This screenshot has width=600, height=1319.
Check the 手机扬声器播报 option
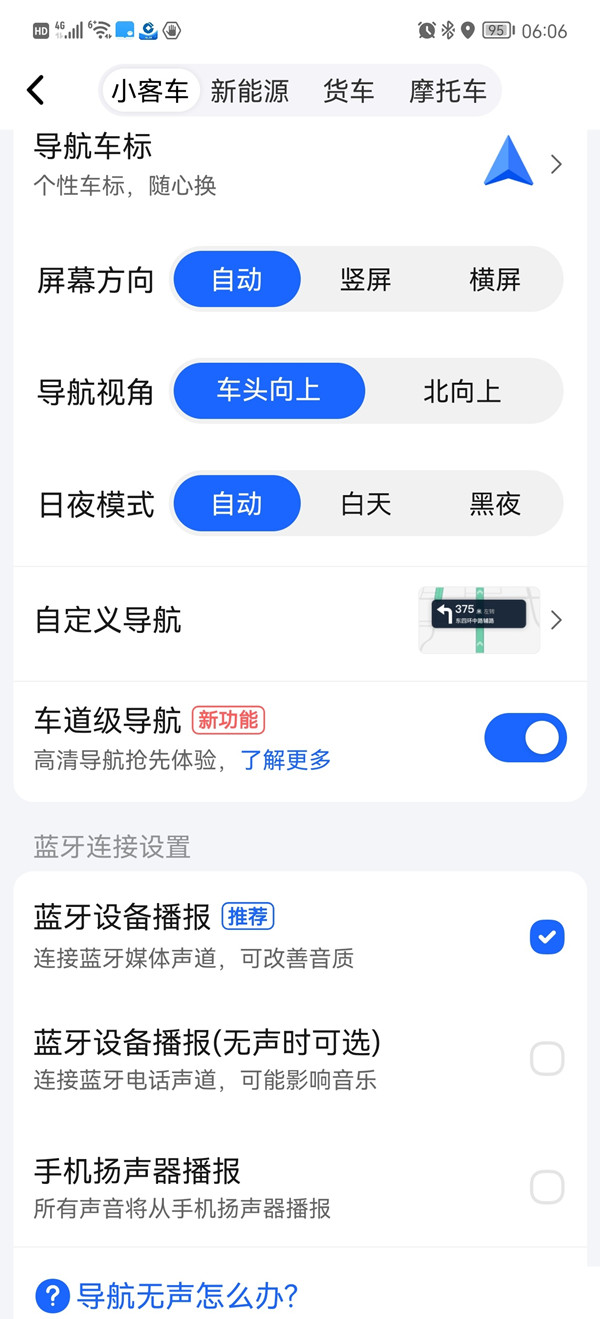pos(547,1187)
